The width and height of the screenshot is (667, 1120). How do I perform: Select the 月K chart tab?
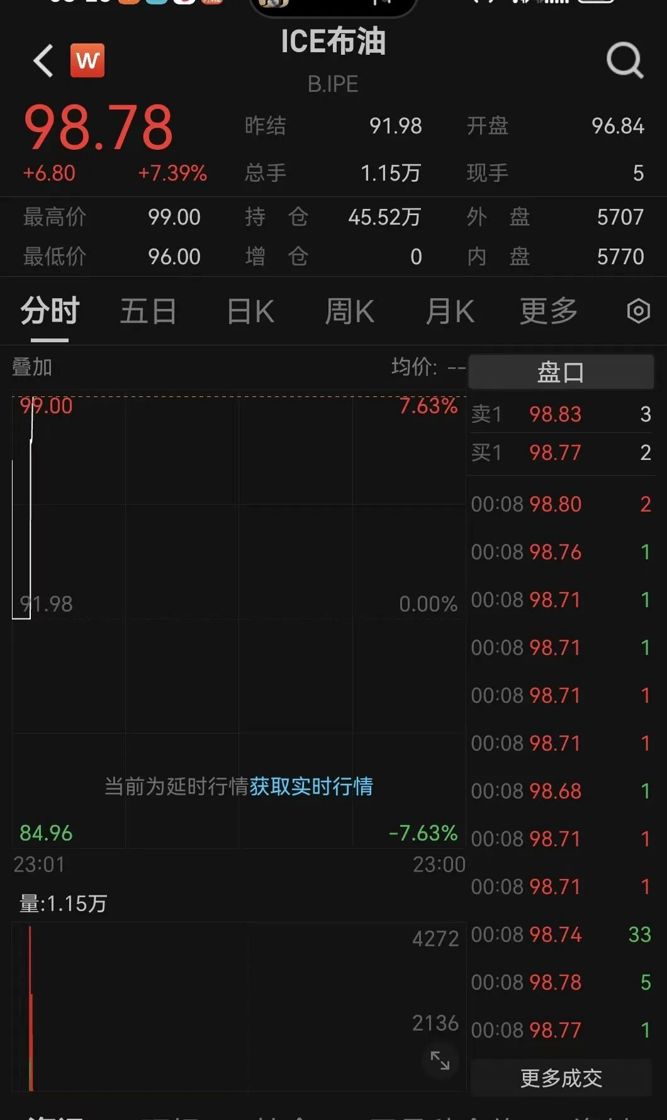click(449, 311)
